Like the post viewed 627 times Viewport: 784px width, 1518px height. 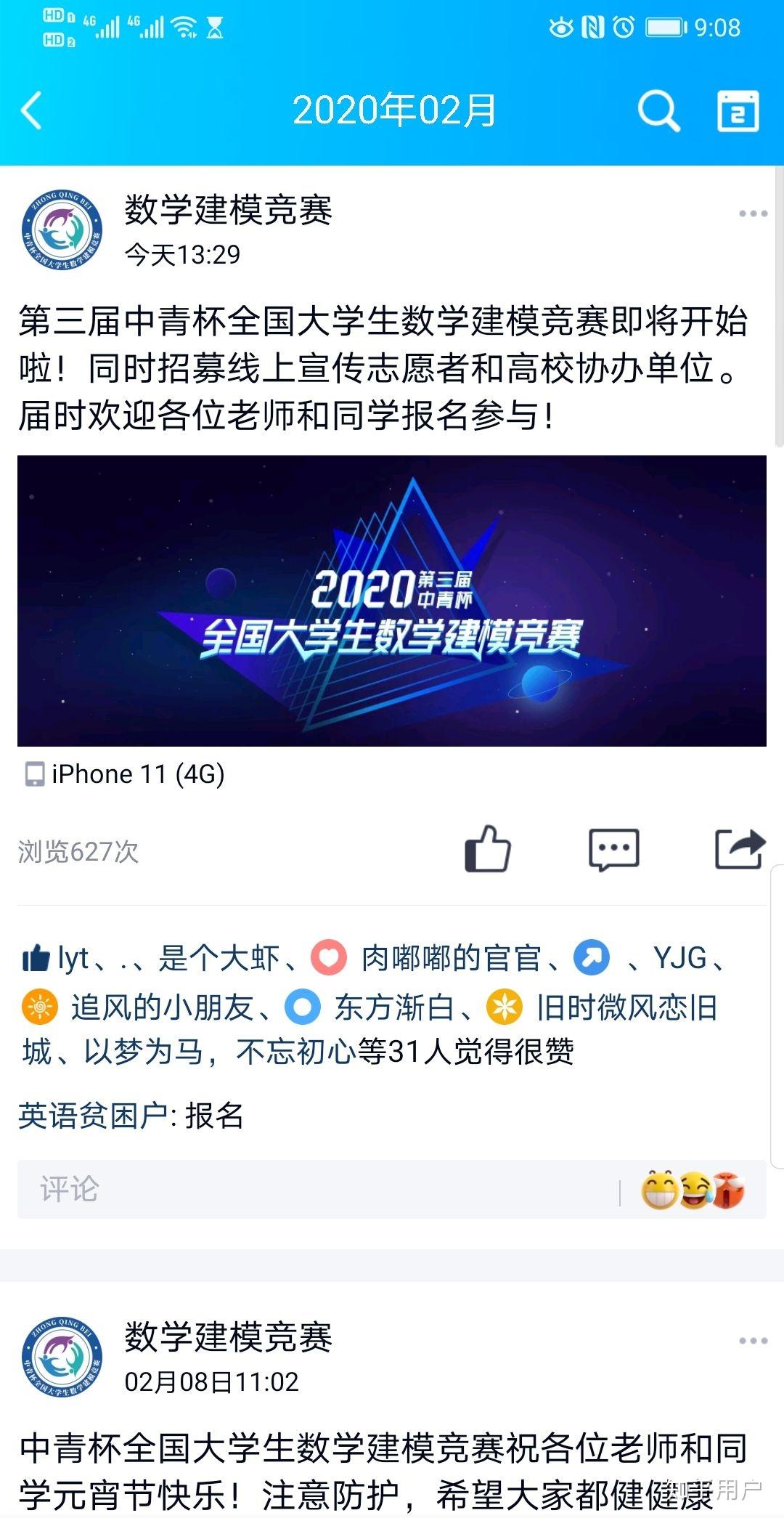tap(488, 848)
